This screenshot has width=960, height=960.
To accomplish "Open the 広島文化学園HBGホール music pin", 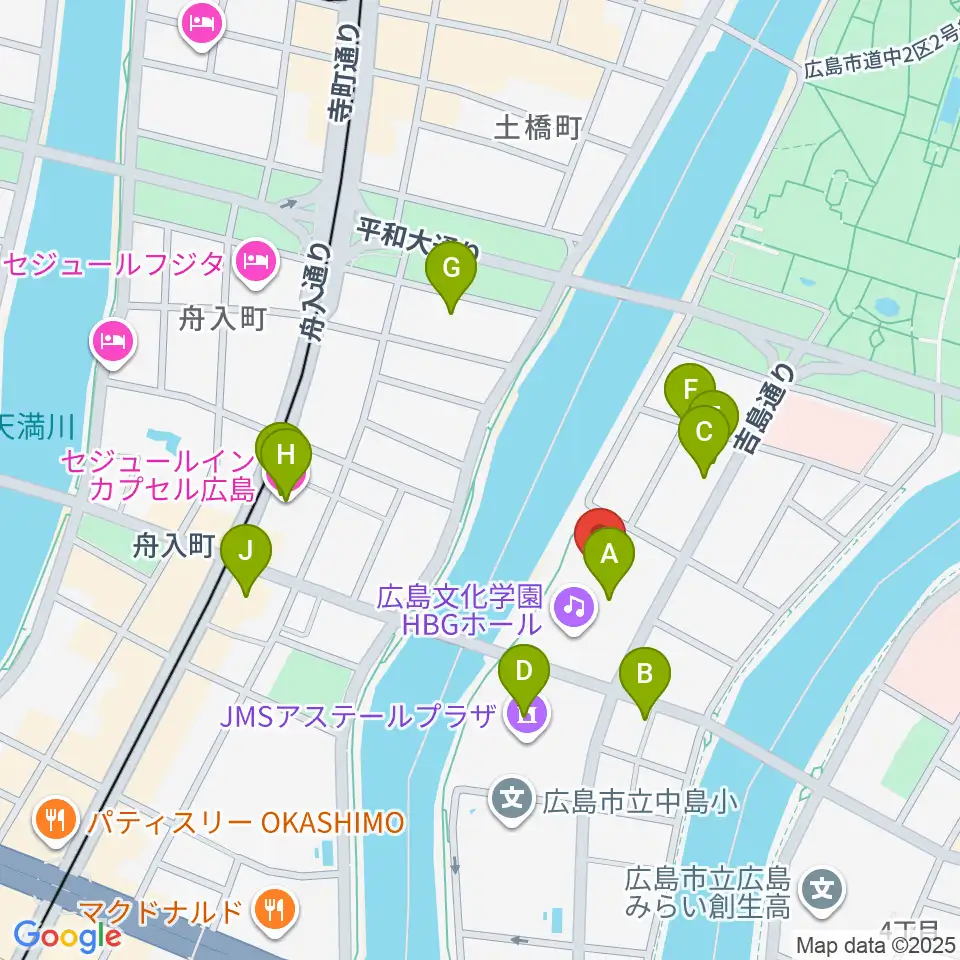I will (x=575, y=604).
